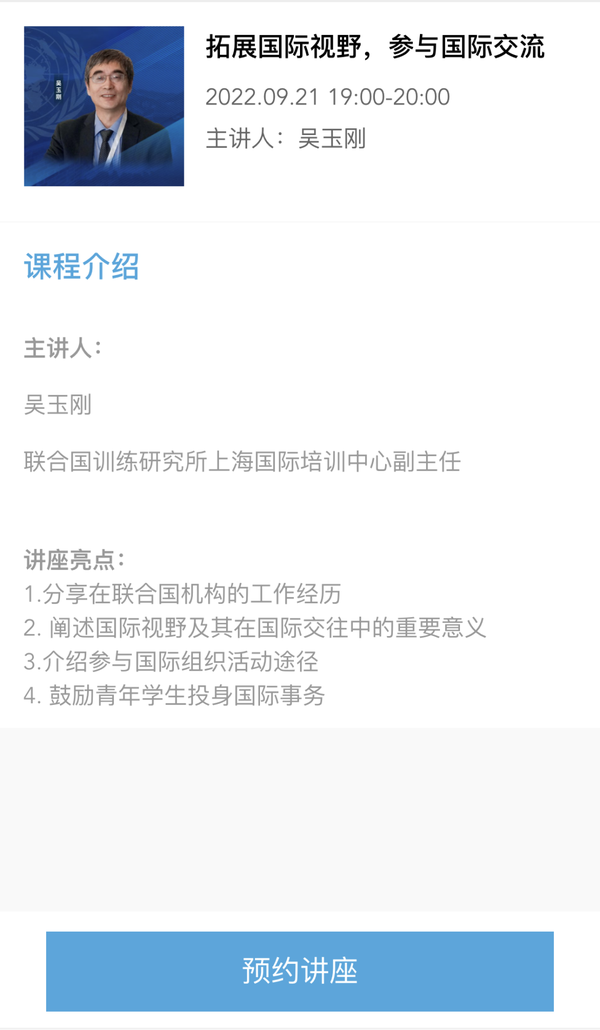
Task: Tap the 预约讲座 button to reserve
Action: click(300, 971)
